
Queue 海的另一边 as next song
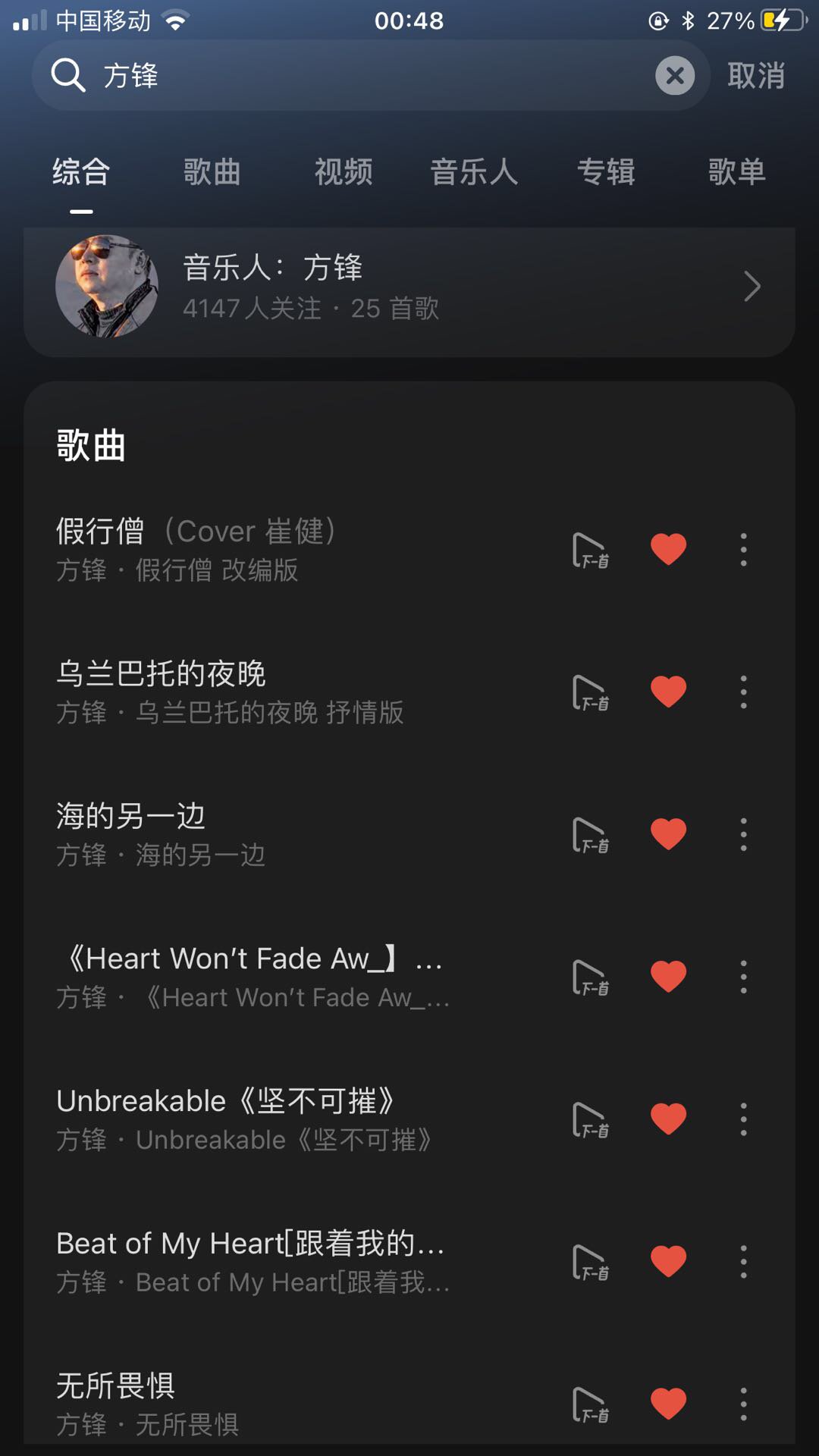click(x=590, y=835)
